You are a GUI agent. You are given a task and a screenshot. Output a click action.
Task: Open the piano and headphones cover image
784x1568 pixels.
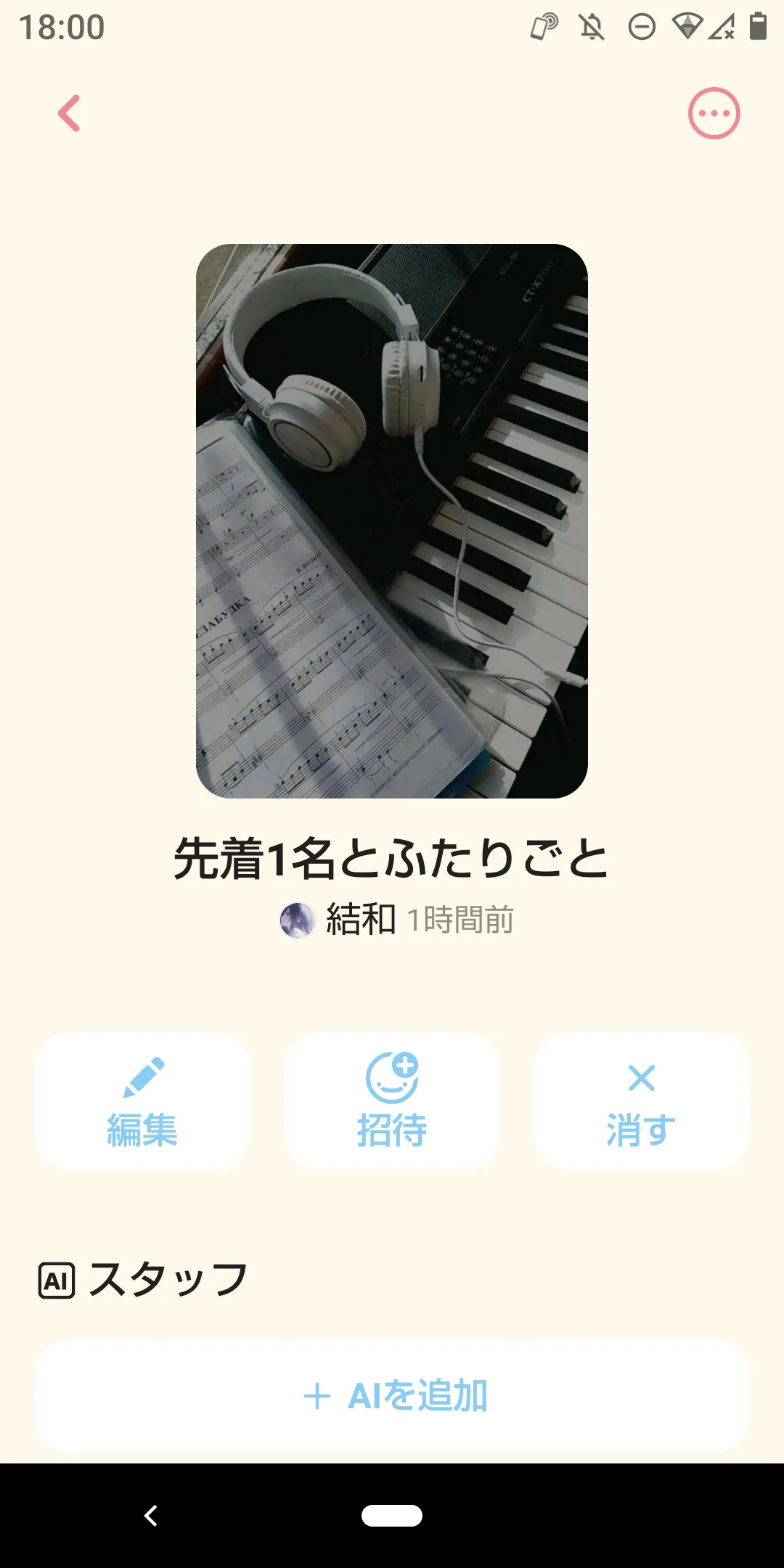click(392, 521)
